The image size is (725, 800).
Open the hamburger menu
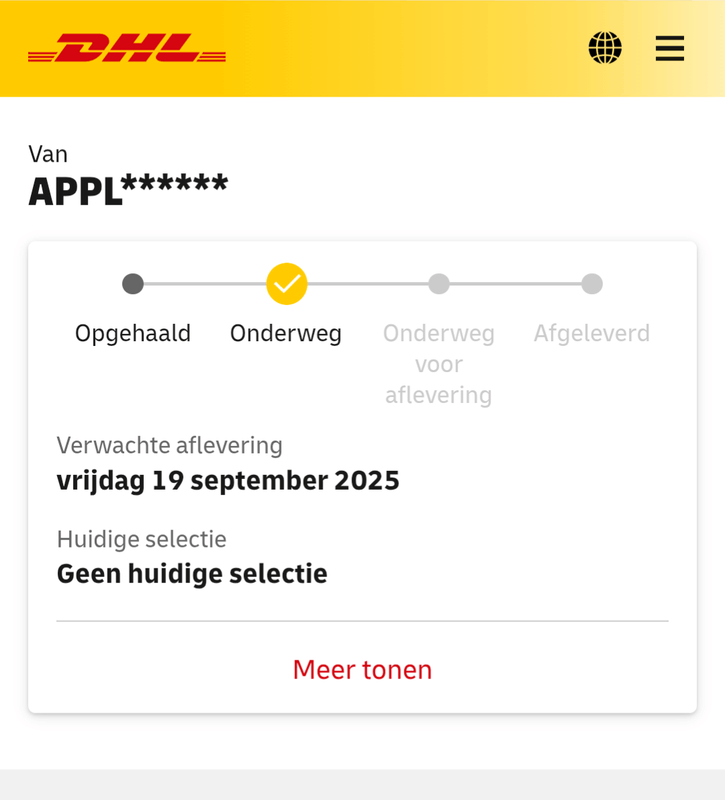(670, 48)
